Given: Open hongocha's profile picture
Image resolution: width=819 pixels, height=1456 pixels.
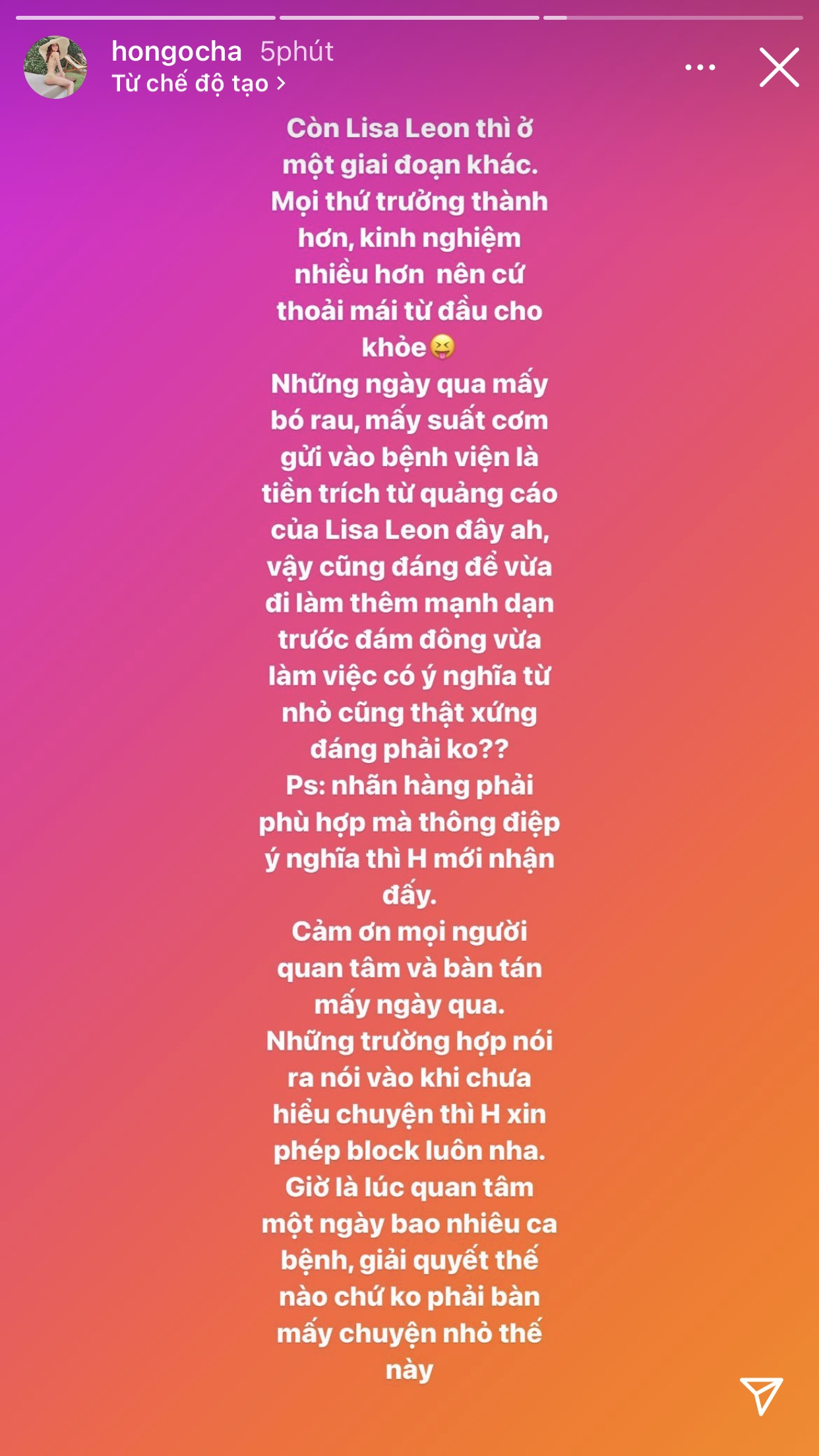Looking at the screenshot, I should pyautogui.click(x=55, y=67).
